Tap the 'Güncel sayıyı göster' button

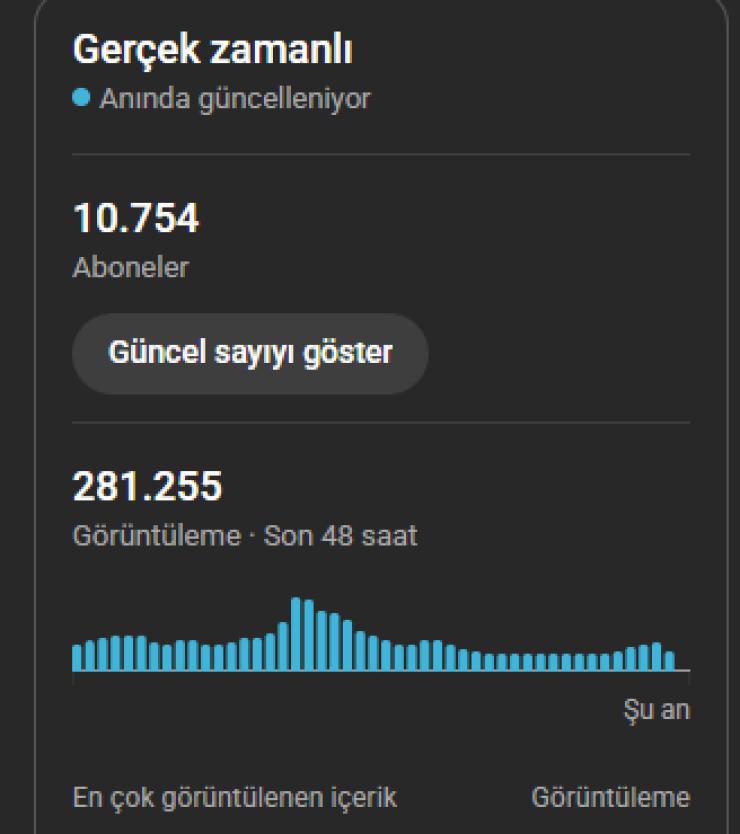click(x=250, y=353)
